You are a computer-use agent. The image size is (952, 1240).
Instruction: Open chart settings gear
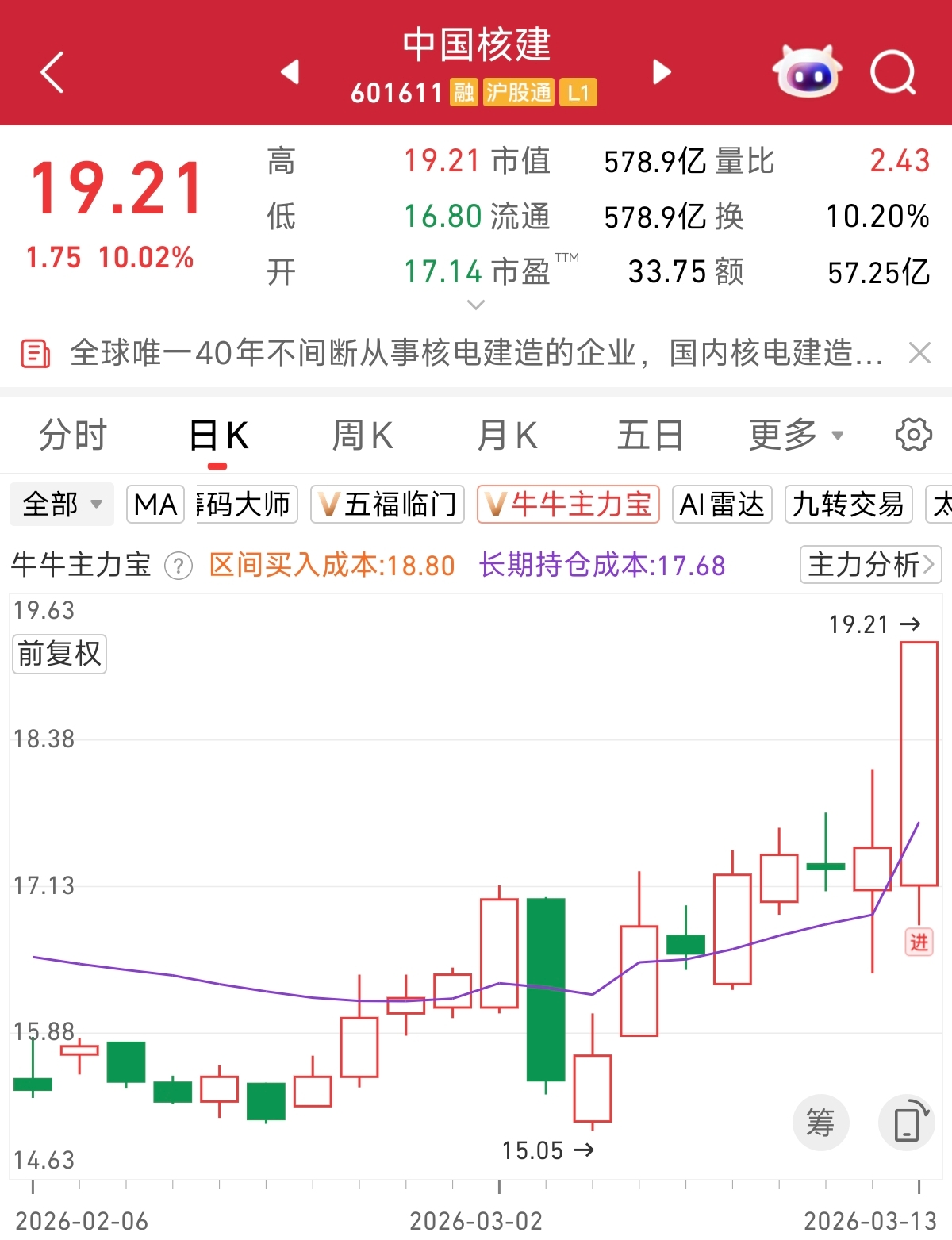click(x=913, y=435)
